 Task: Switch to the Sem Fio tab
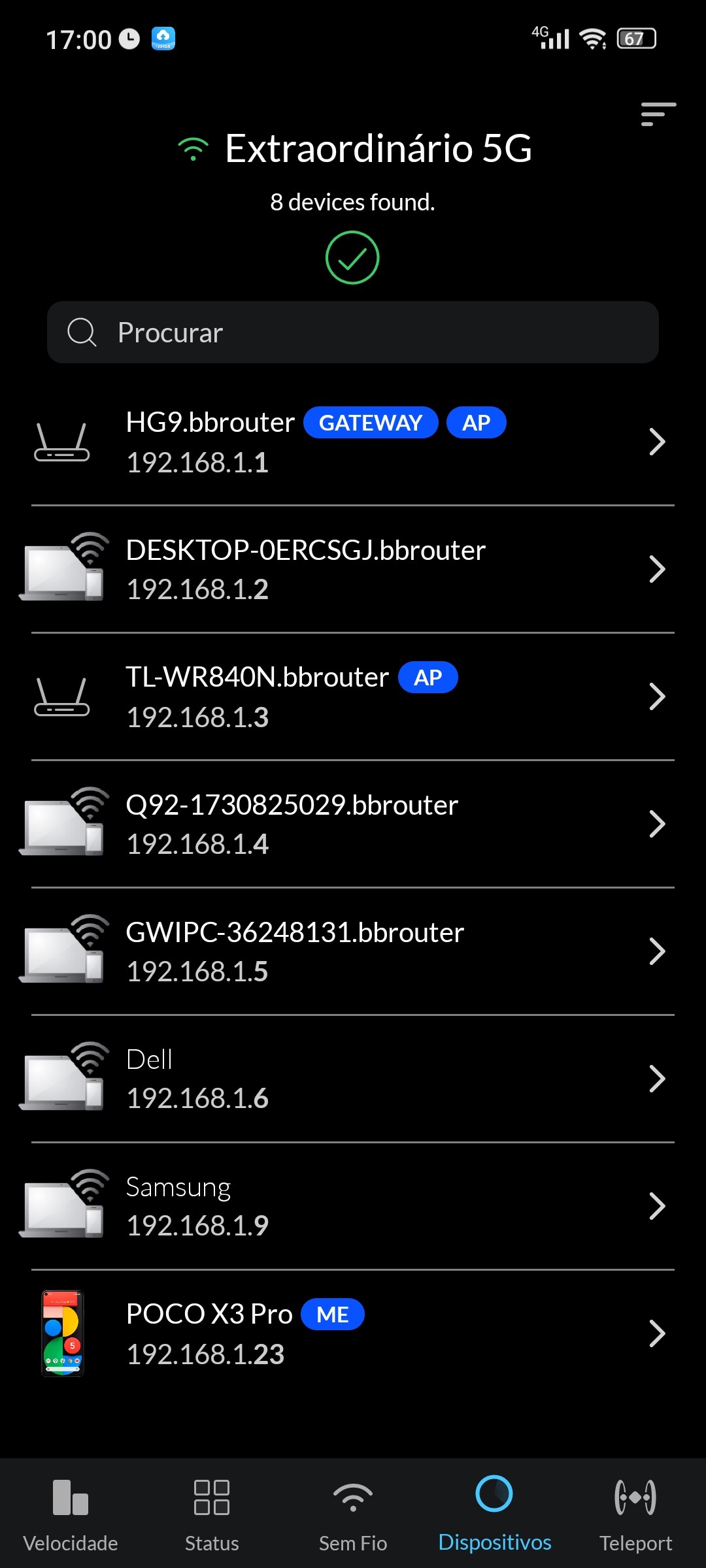(x=353, y=1512)
